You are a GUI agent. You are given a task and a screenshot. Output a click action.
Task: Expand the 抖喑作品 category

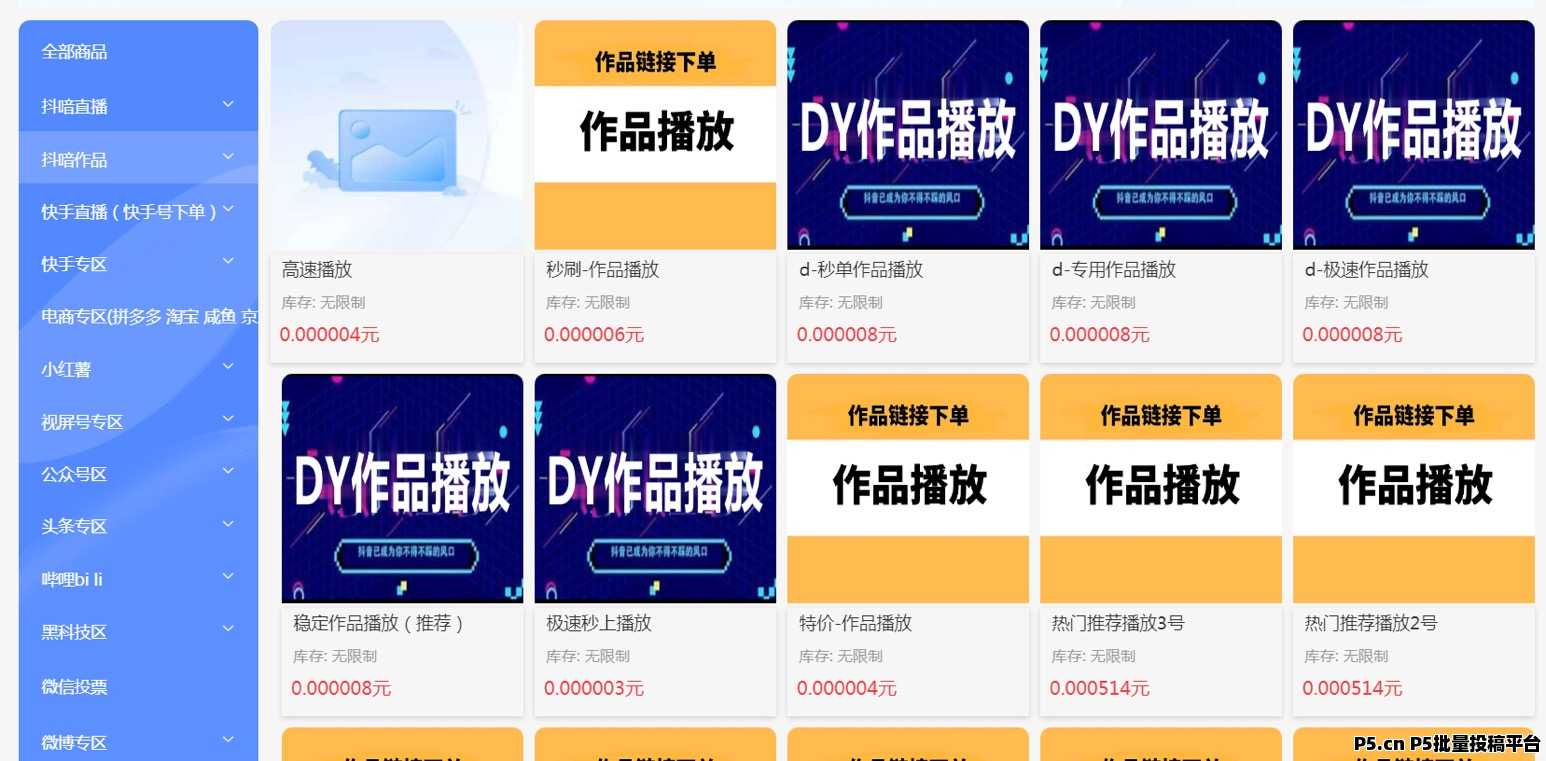click(137, 159)
